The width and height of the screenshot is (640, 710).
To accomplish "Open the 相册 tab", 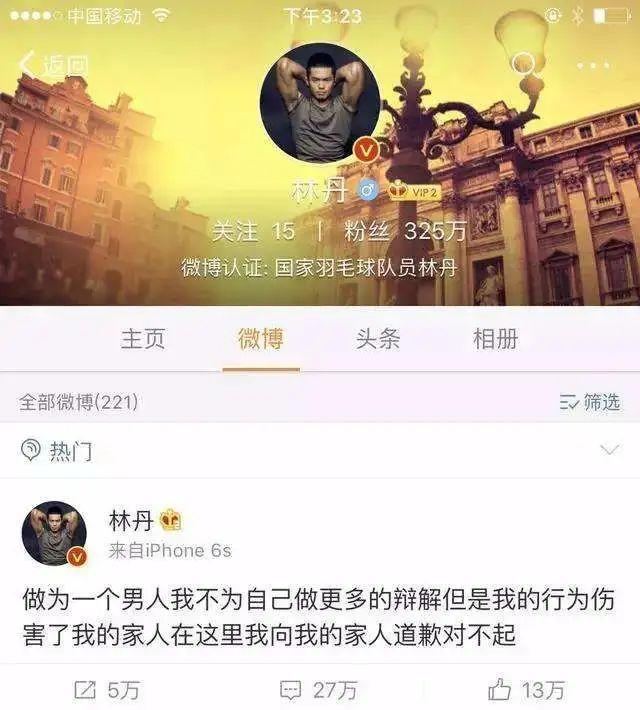I will 495,339.
